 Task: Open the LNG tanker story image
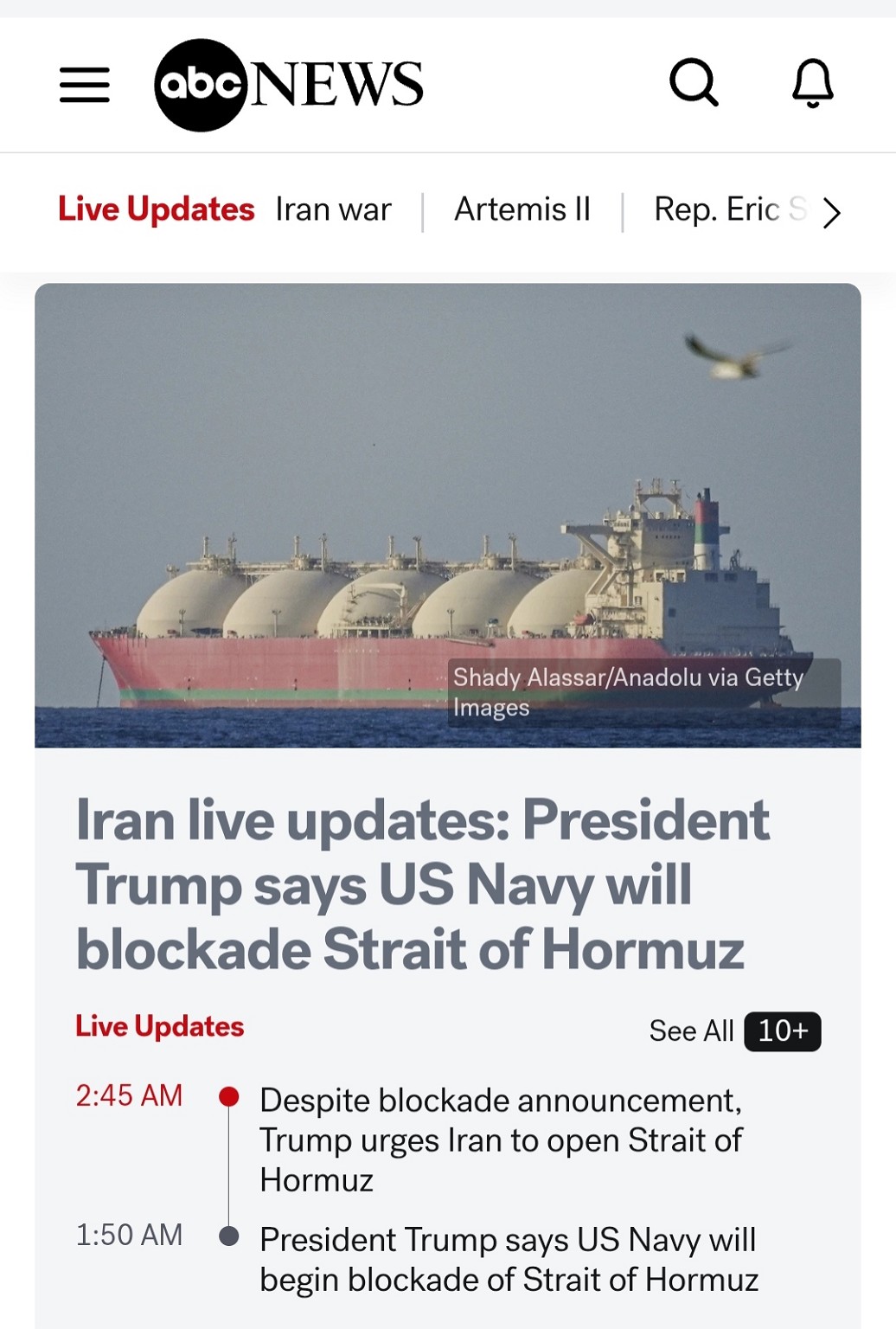coord(447,515)
